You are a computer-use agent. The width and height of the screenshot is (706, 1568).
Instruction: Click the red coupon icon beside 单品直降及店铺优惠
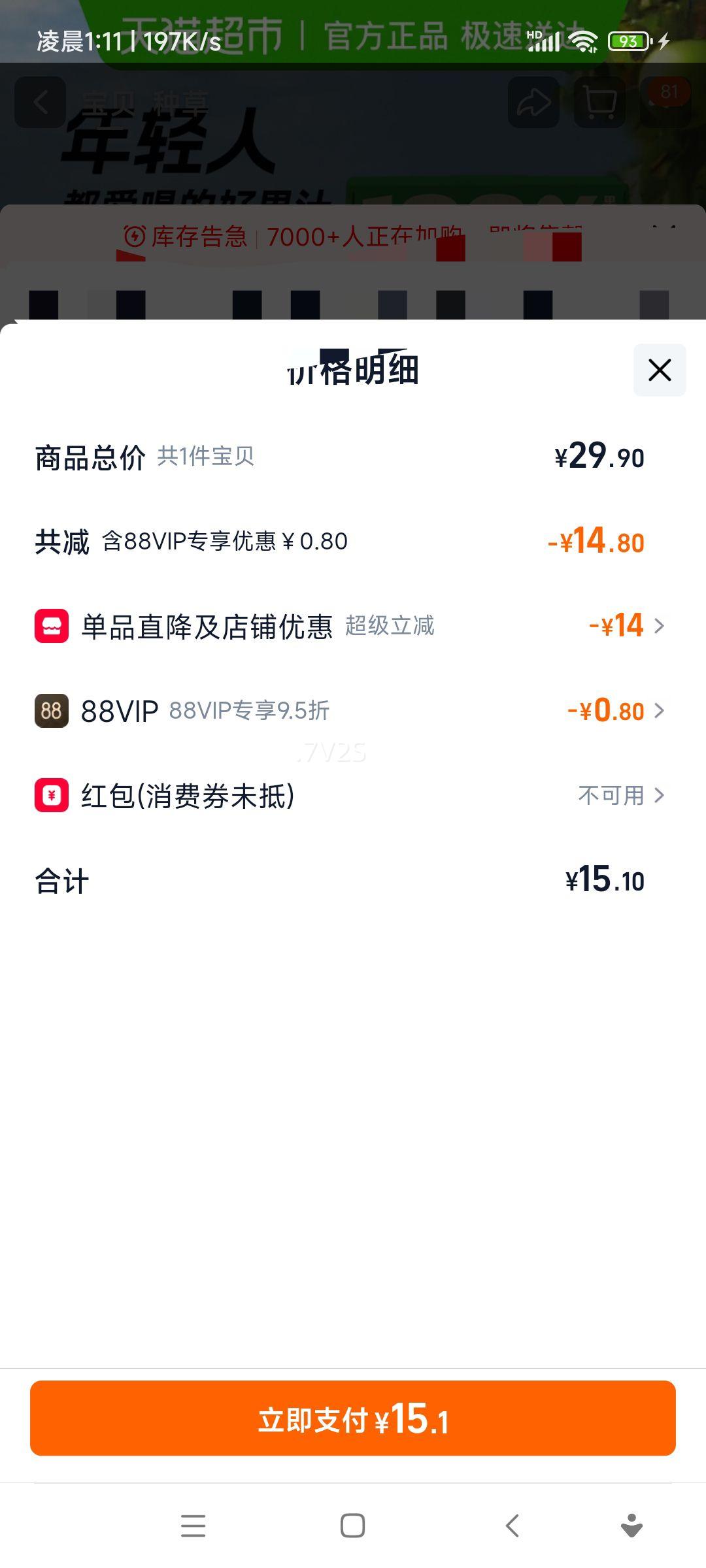52,627
